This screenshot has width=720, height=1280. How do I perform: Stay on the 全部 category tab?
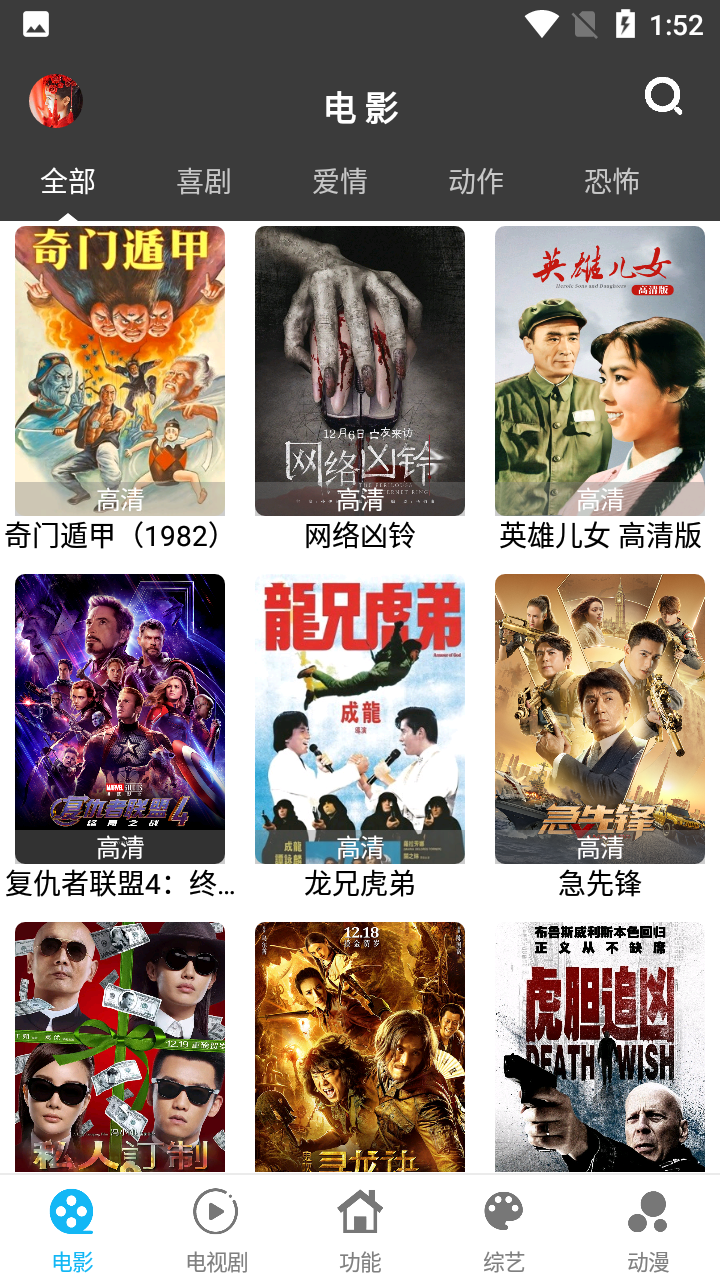click(x=67, y=182)
